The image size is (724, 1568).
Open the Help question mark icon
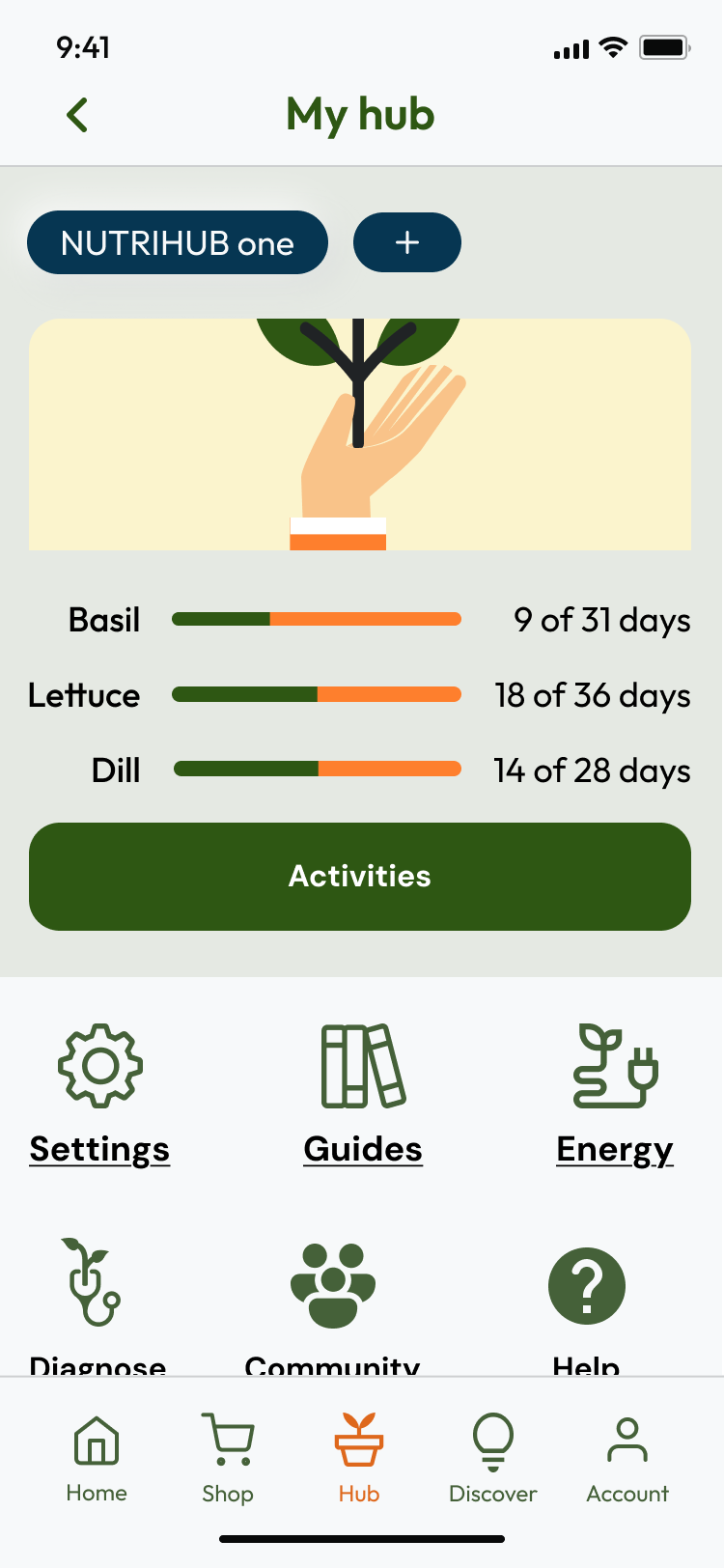click(x=586, y=1285)
